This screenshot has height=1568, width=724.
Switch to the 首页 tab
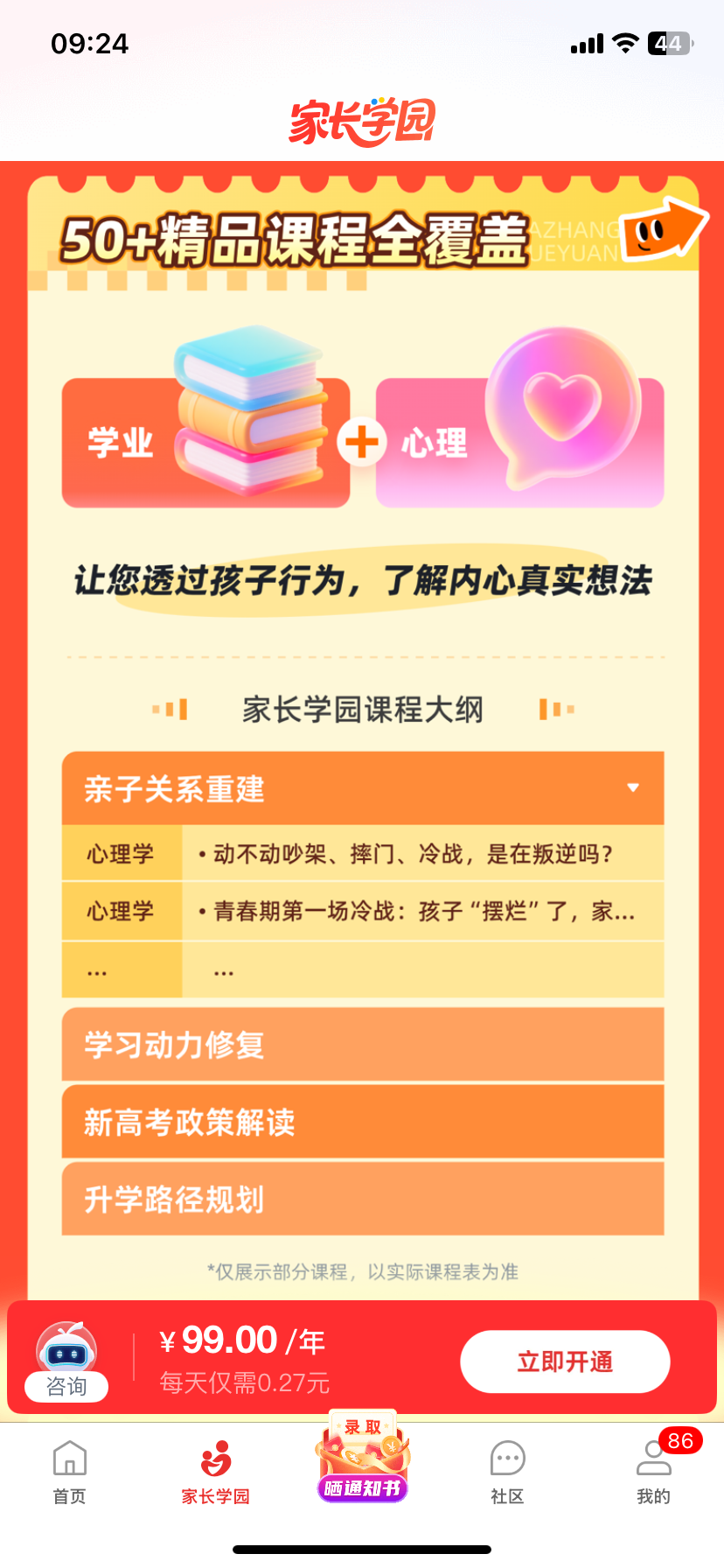(x=70, y=1472)
